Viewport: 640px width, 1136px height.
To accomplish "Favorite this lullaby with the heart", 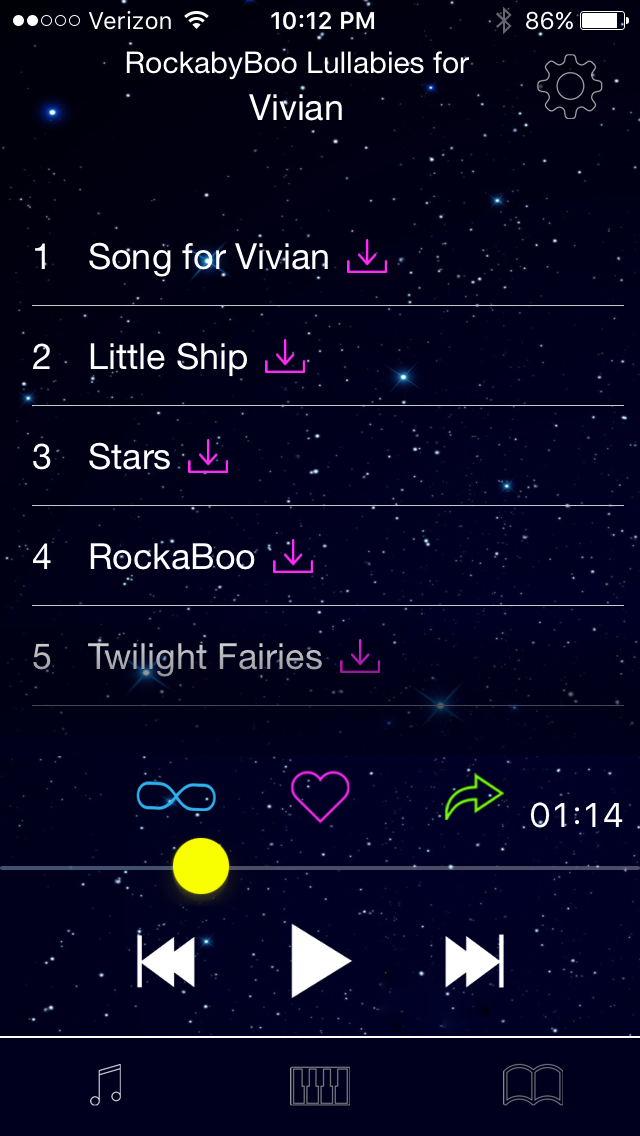I will [320, 796].
